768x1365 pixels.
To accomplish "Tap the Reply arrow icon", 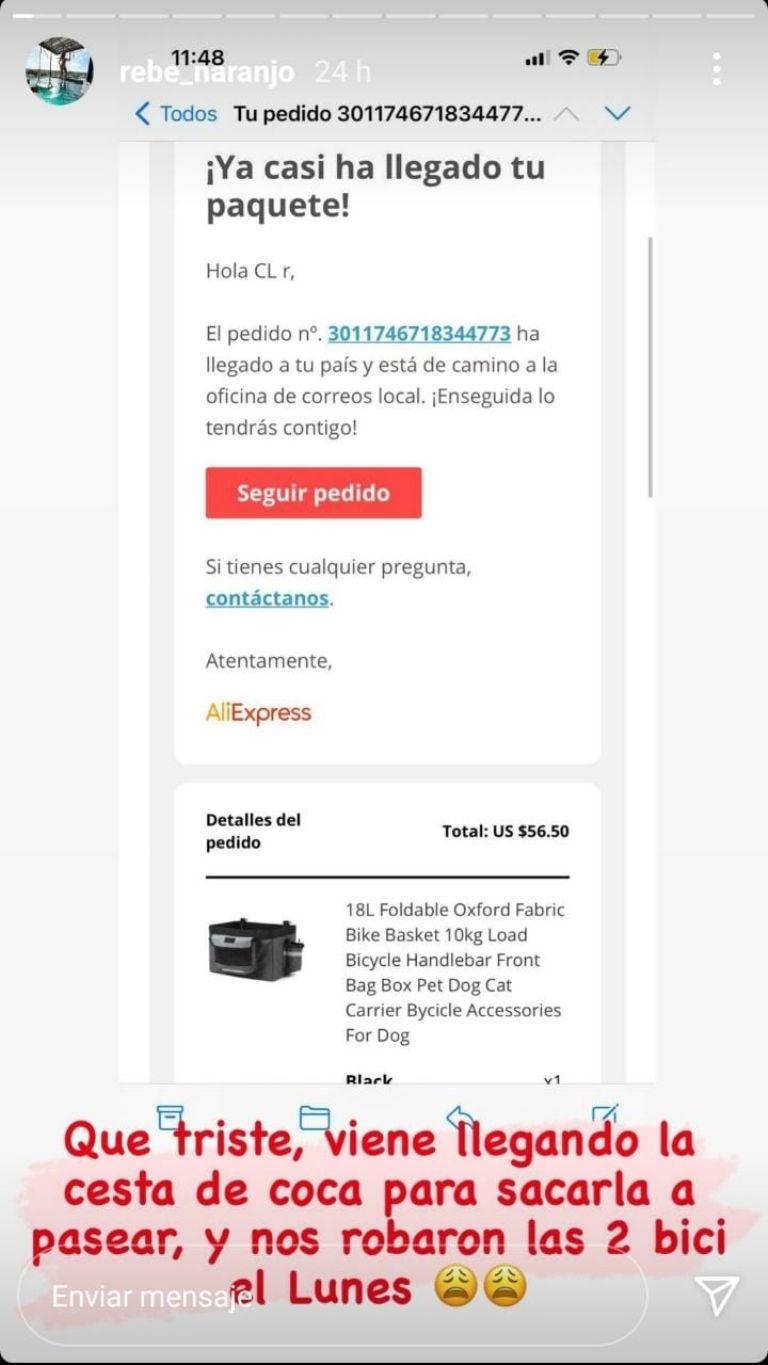I will click(x=460, y=1115).
